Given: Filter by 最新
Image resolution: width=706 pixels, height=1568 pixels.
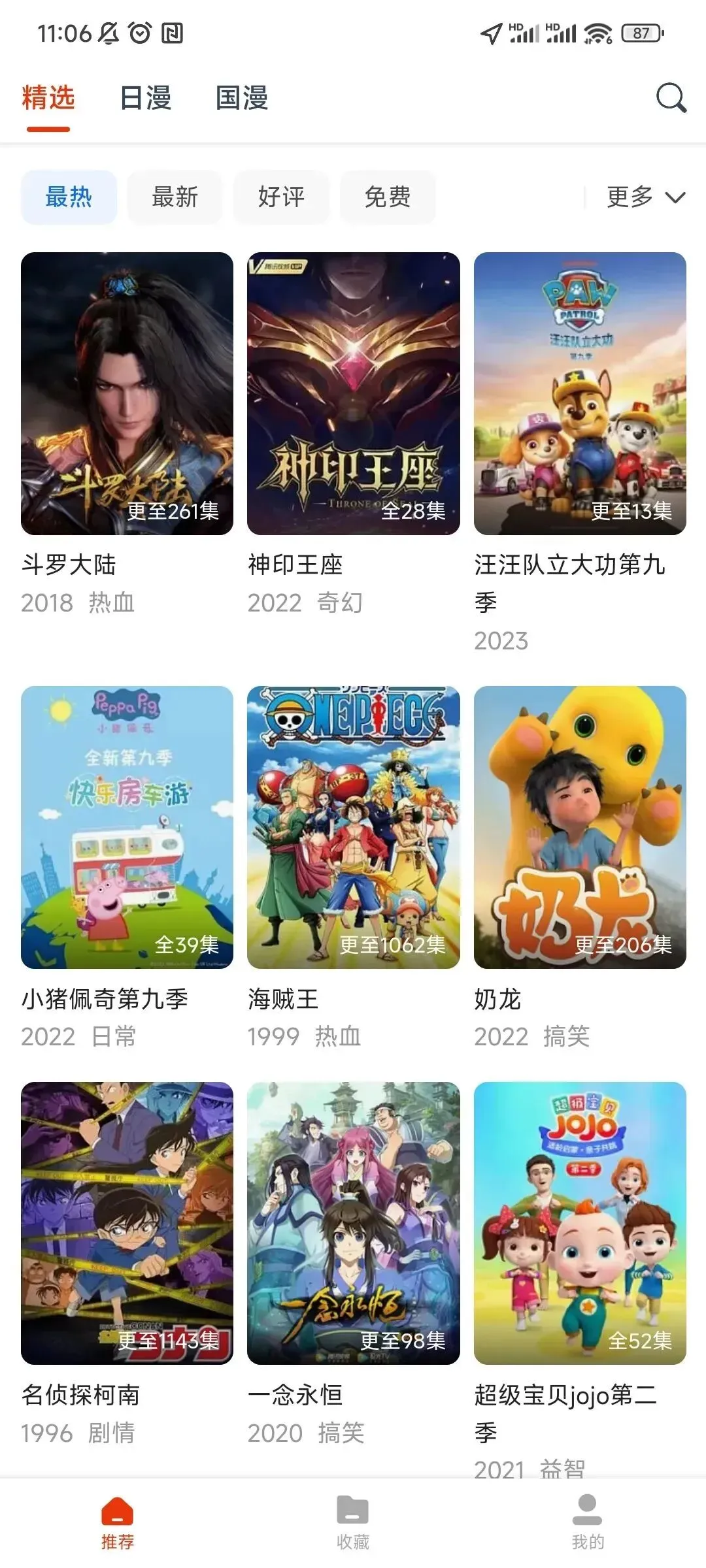Looking at the screenshot, I should (x=175, y=197).
